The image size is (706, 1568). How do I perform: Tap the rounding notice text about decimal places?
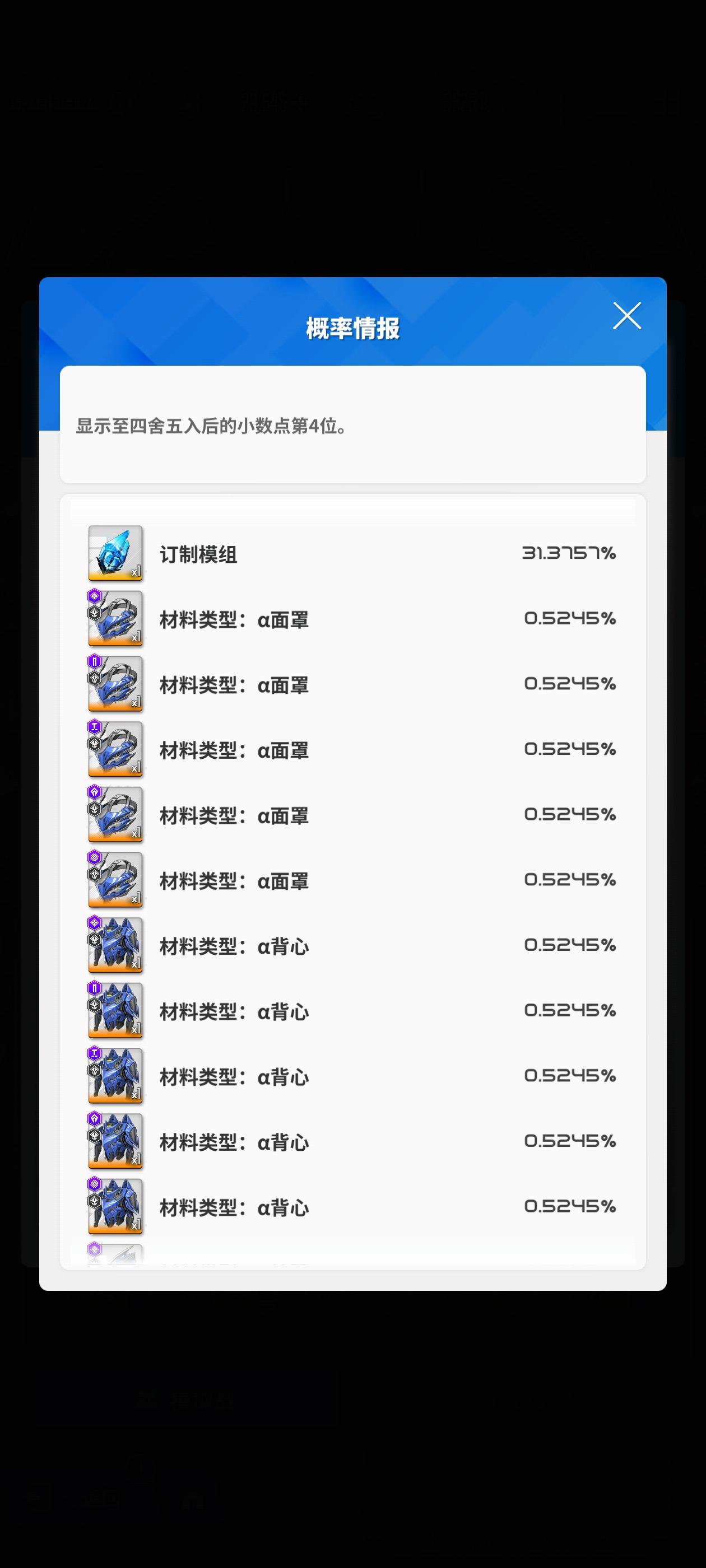pos(211,427)
